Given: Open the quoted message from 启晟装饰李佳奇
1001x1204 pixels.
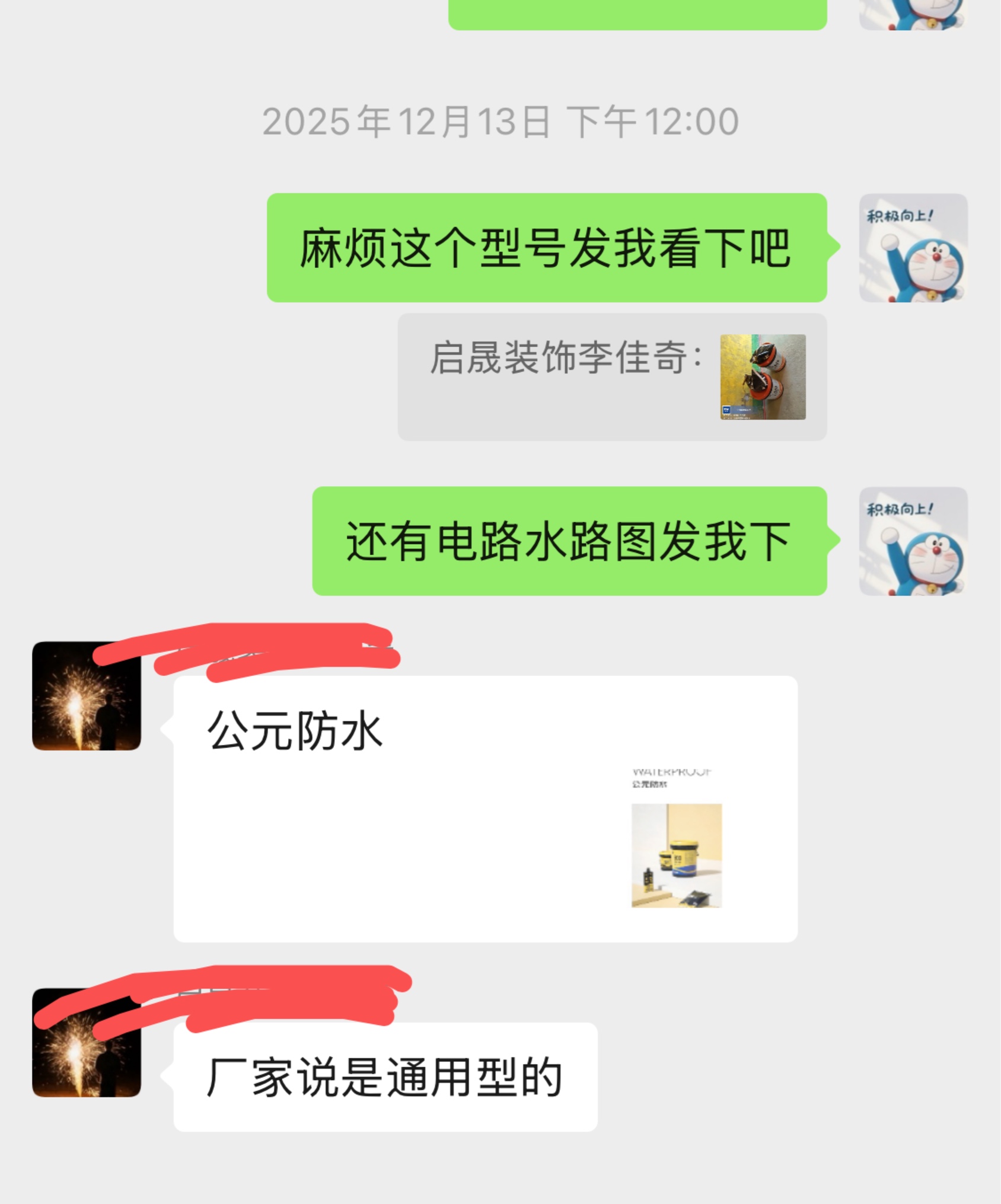Looking at the screenshot, I should point(611,377).
